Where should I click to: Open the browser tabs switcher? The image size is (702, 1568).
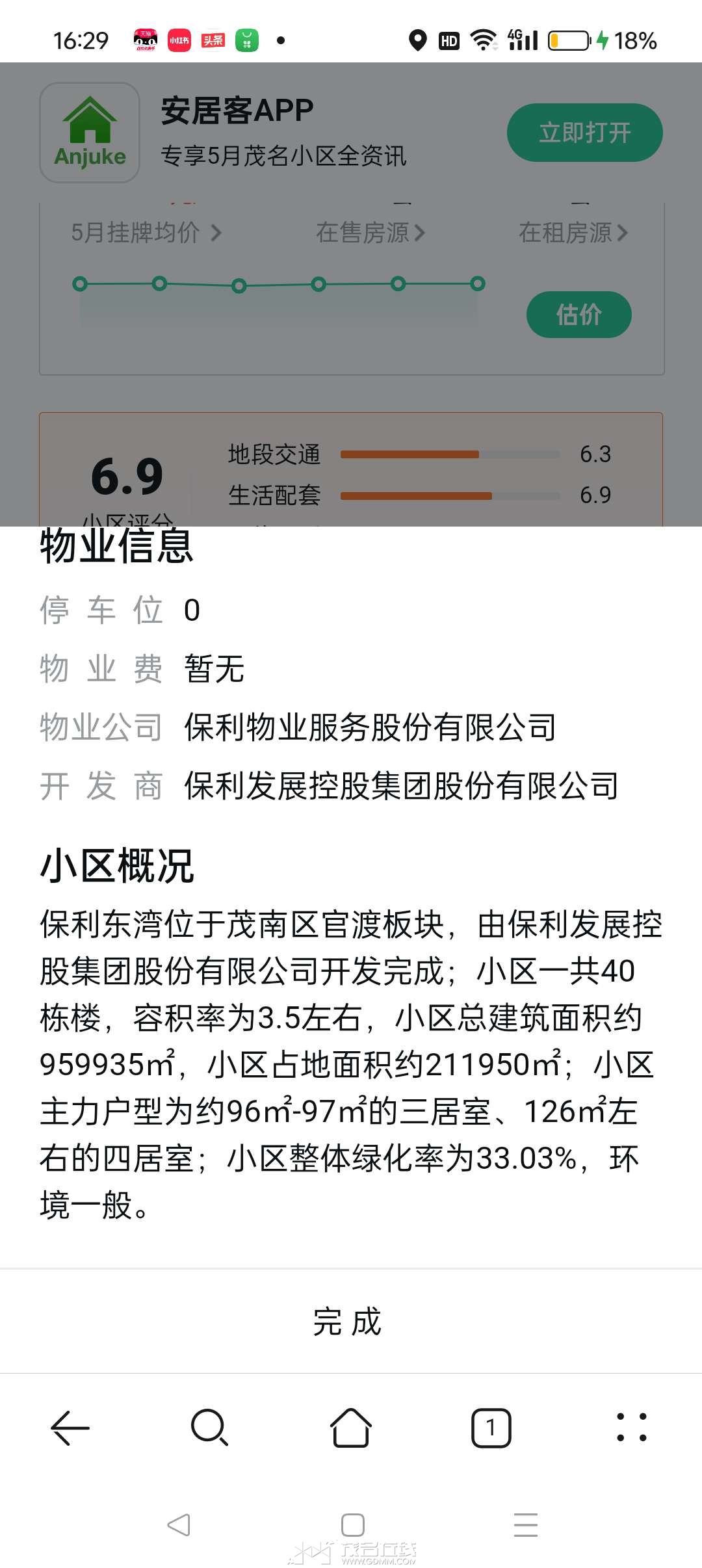(491, 1428)
